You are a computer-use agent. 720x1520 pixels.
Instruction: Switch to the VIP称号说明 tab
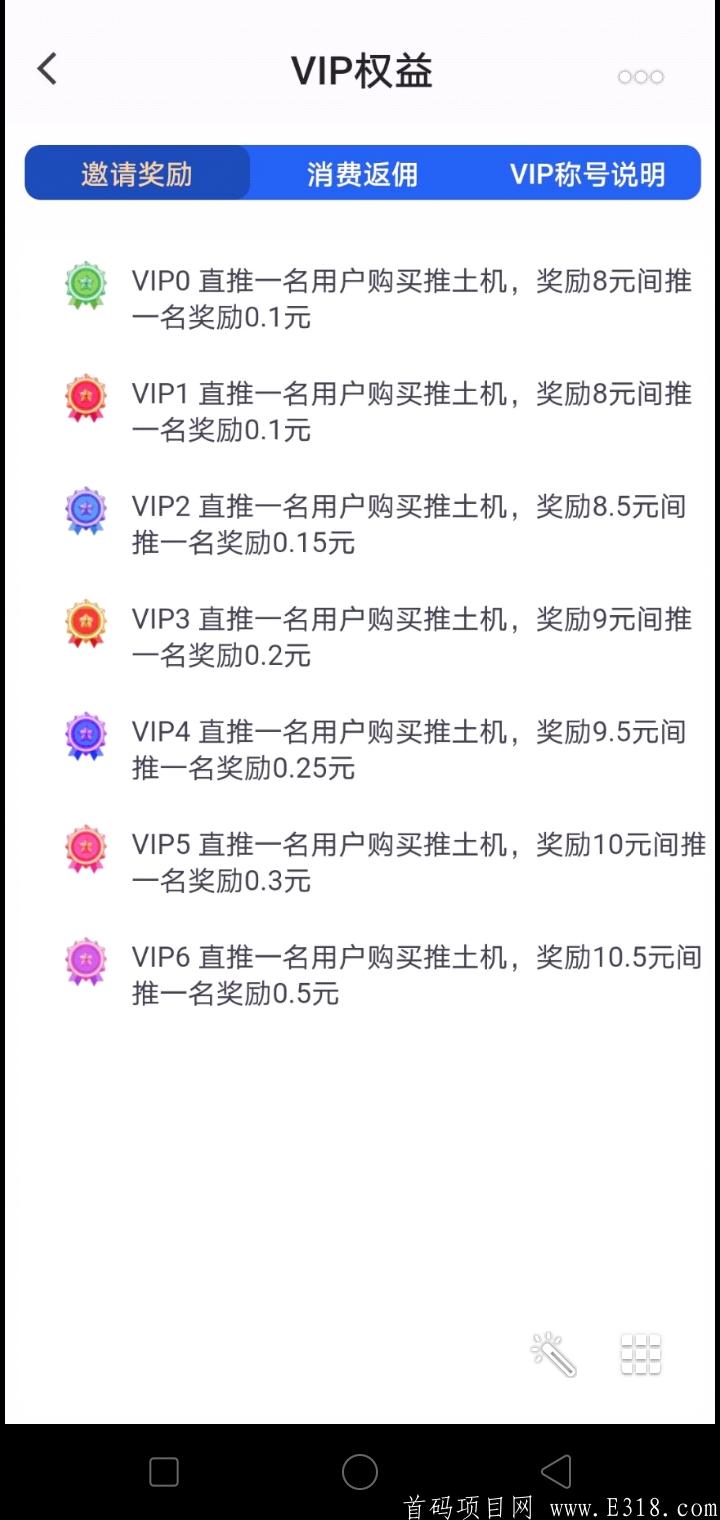[x=587, y=174]
